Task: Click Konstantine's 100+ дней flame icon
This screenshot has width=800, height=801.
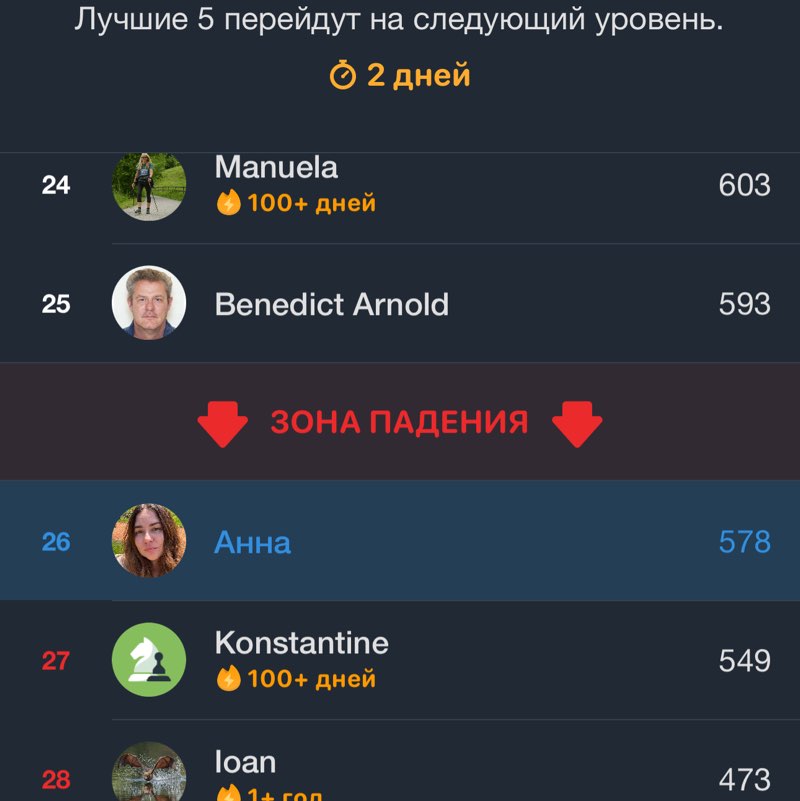Action: point(230,677)
